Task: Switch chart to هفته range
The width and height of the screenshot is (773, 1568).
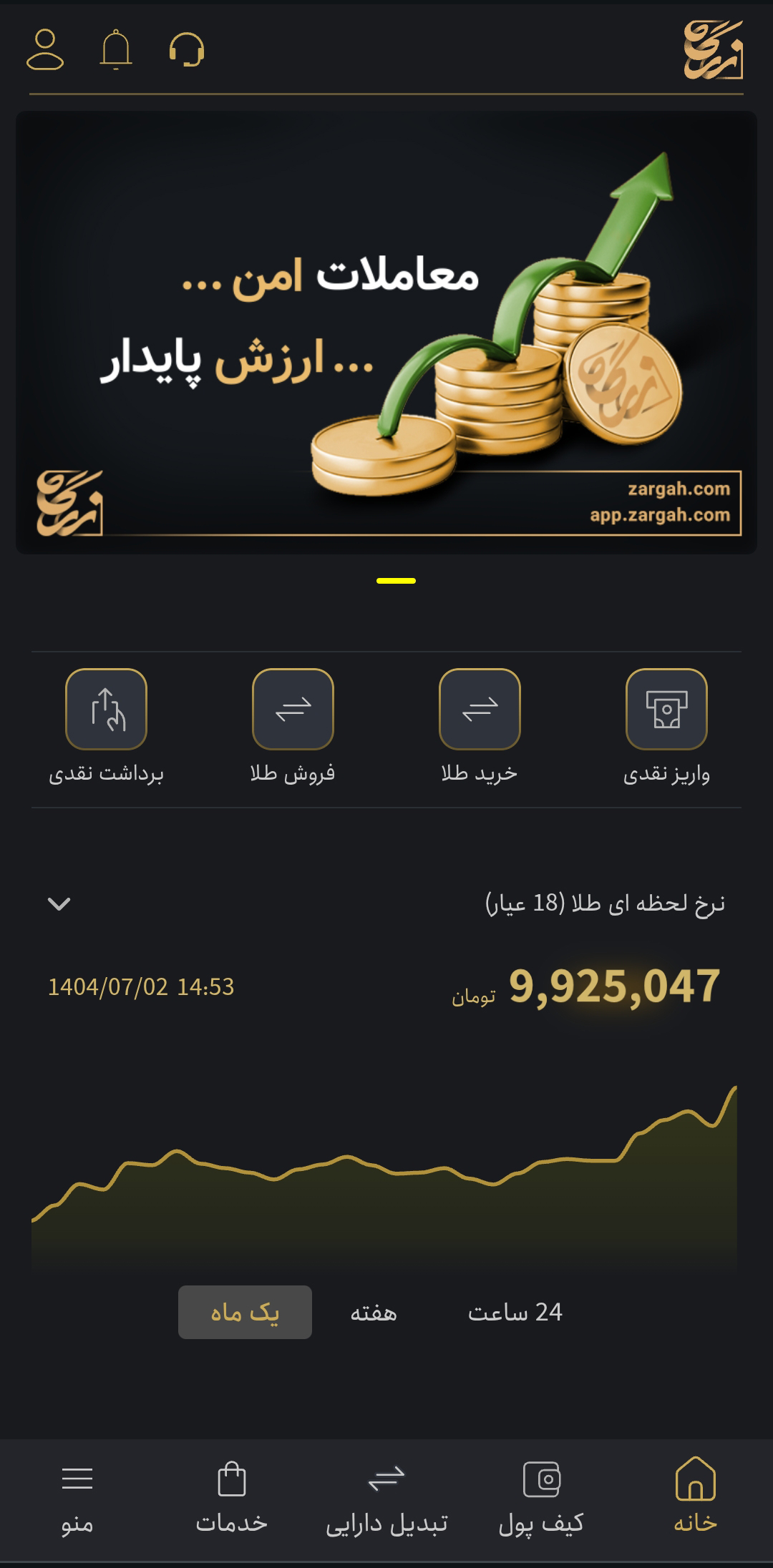Action: 373,1312
